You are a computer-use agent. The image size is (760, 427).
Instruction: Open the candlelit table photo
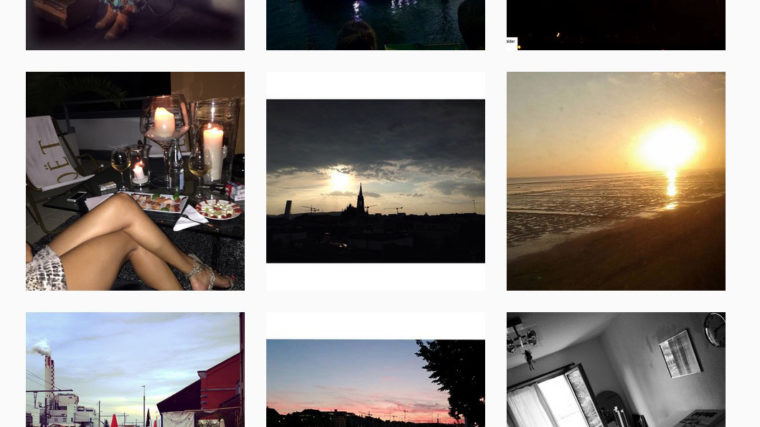tap(135, 181)
